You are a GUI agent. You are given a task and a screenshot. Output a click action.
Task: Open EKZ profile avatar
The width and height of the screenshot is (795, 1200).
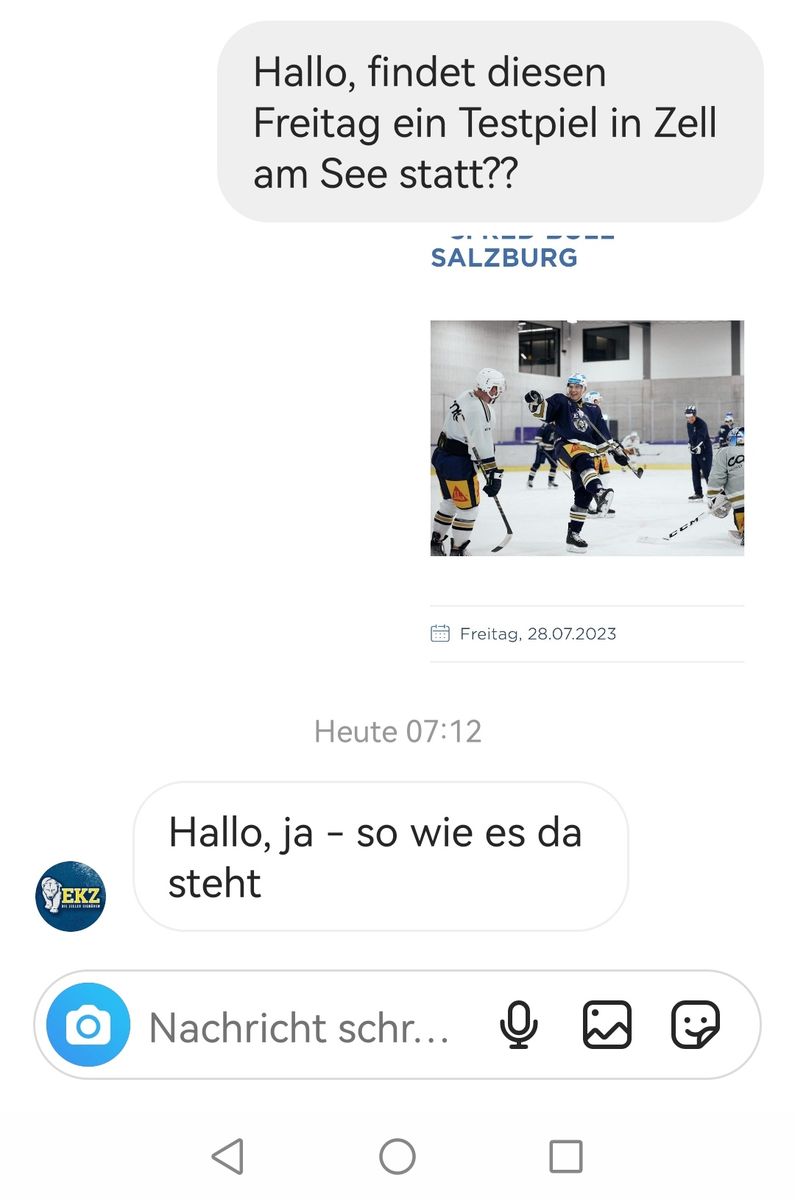70,896
